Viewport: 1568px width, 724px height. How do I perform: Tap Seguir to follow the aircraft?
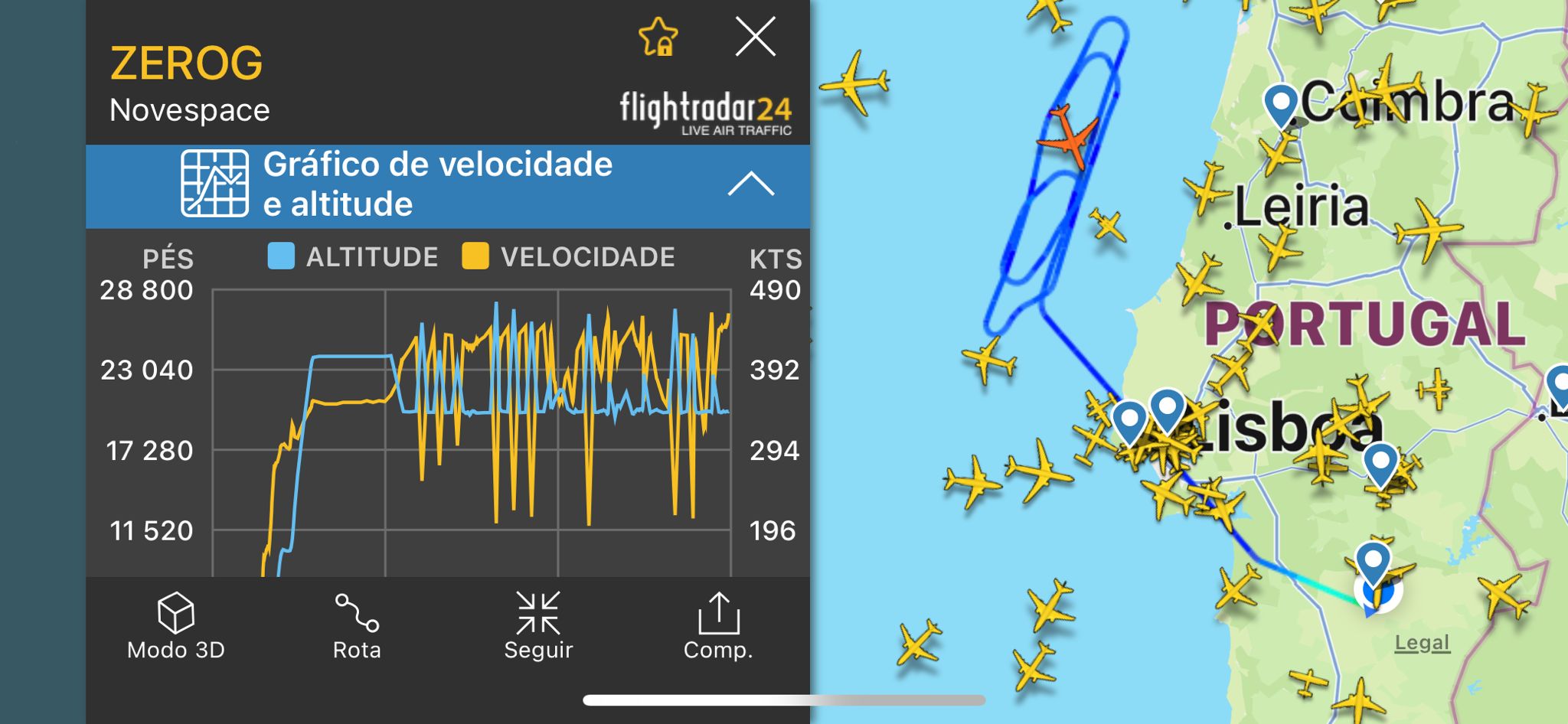point(538,626)
